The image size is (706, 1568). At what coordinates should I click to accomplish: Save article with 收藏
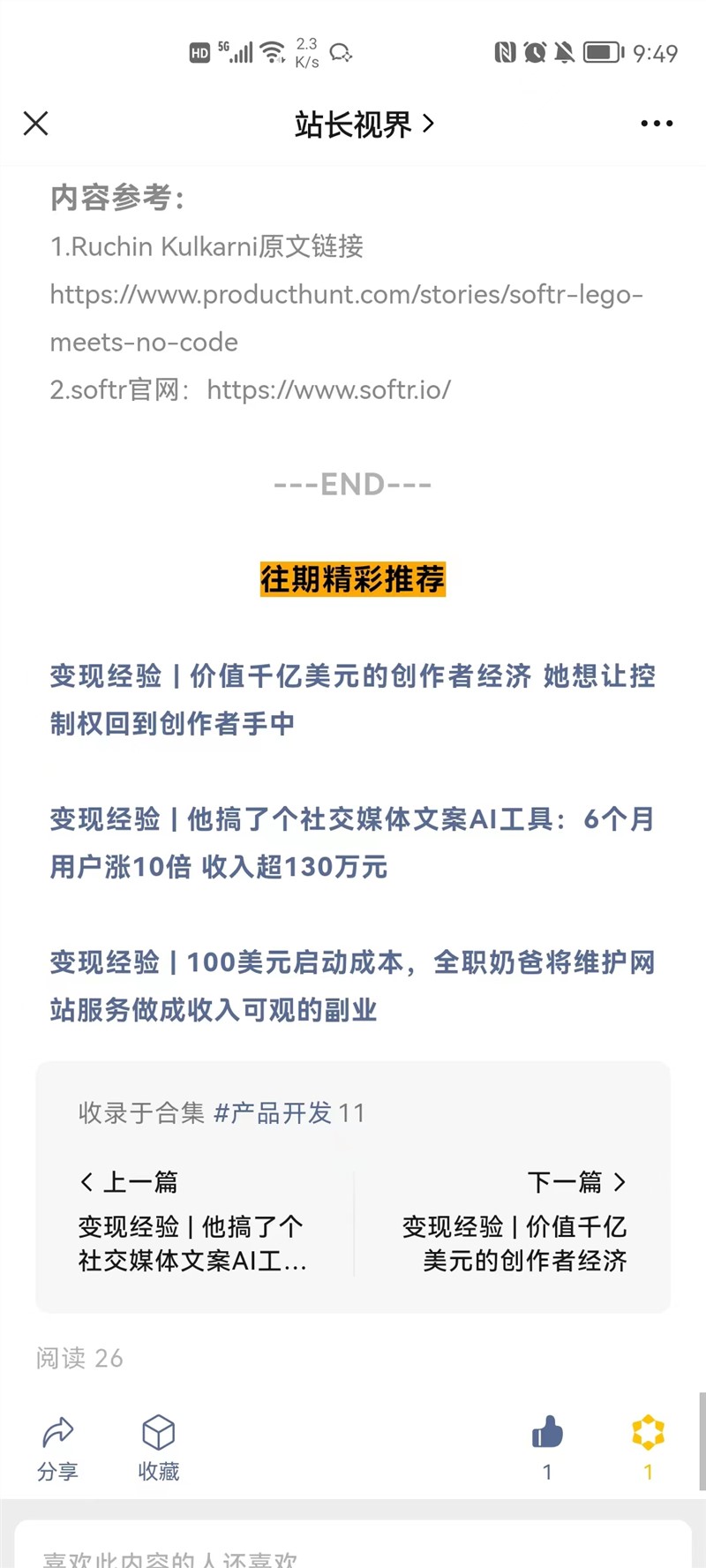click(159, 1446)
